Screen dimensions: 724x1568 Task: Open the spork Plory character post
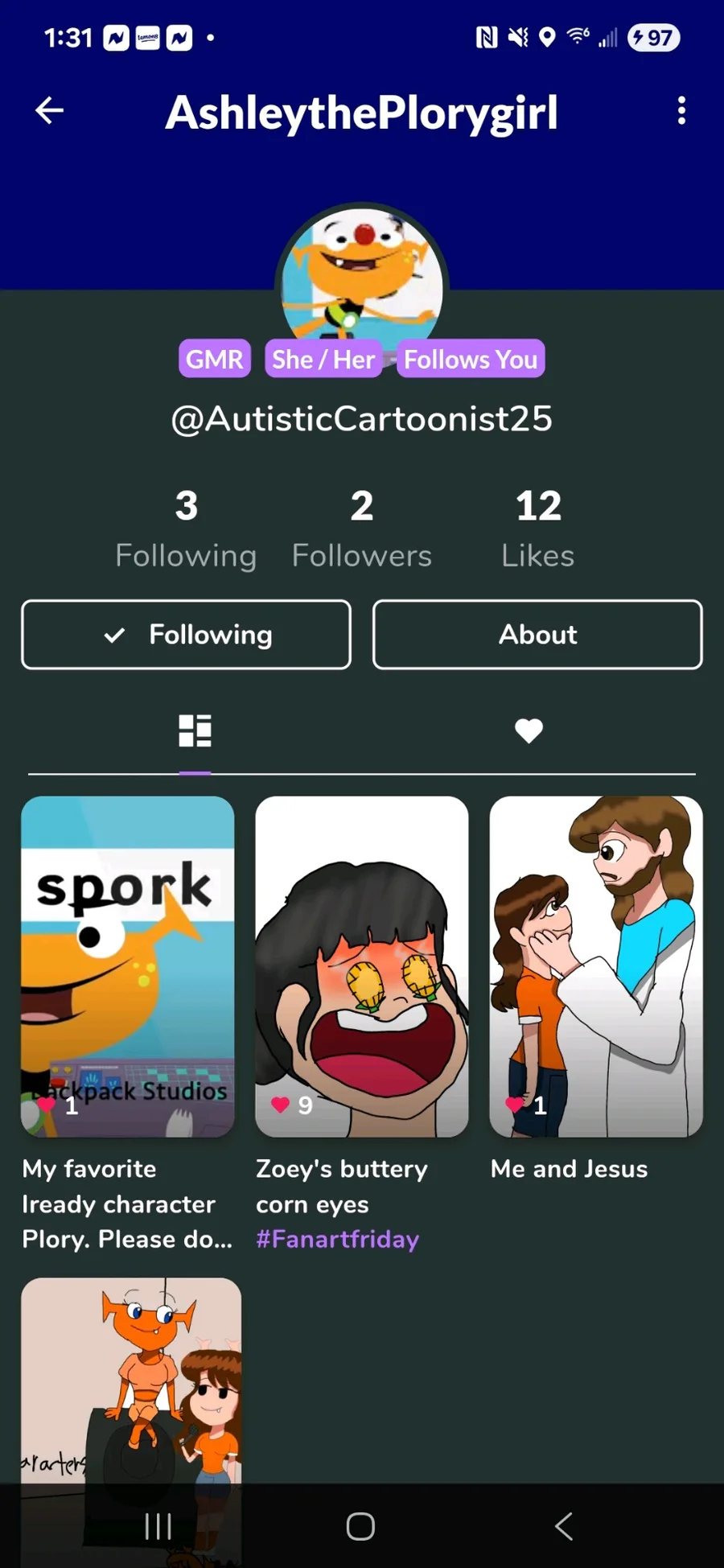(x=128, y=966)
